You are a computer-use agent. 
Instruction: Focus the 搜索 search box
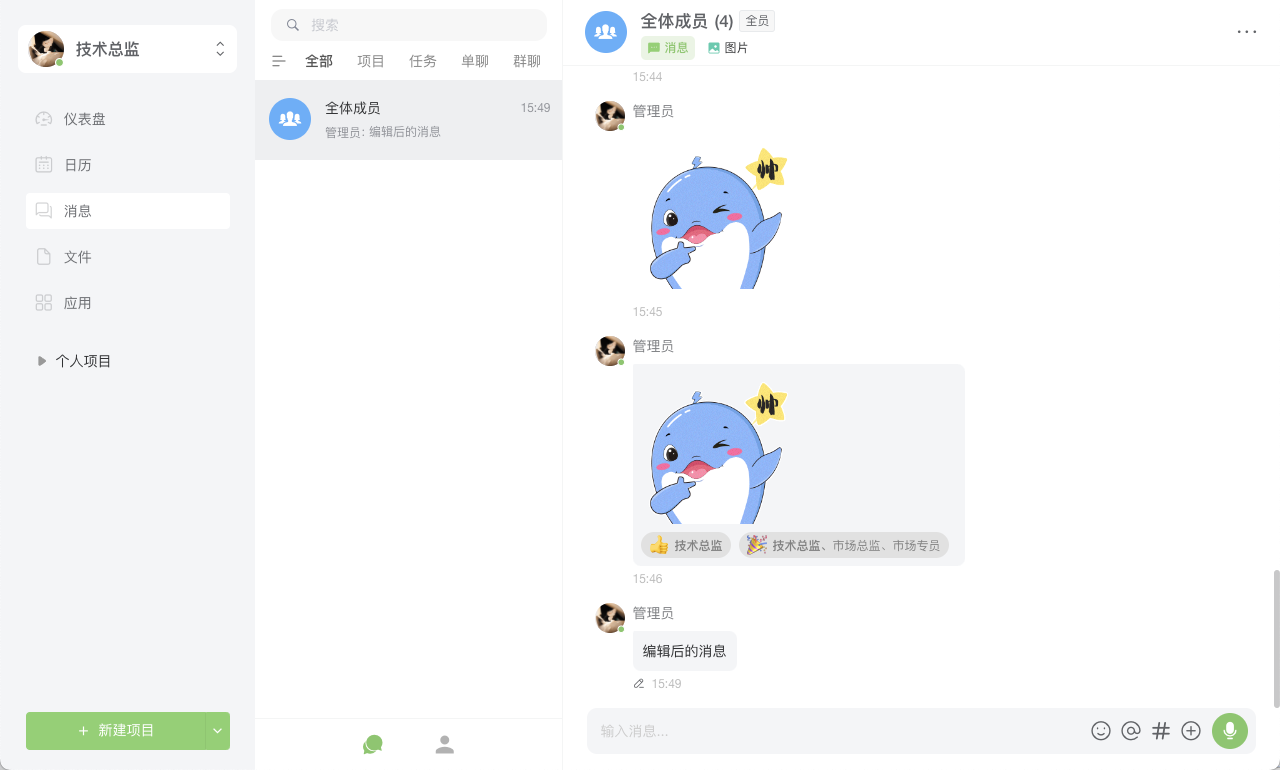point(409,25)
